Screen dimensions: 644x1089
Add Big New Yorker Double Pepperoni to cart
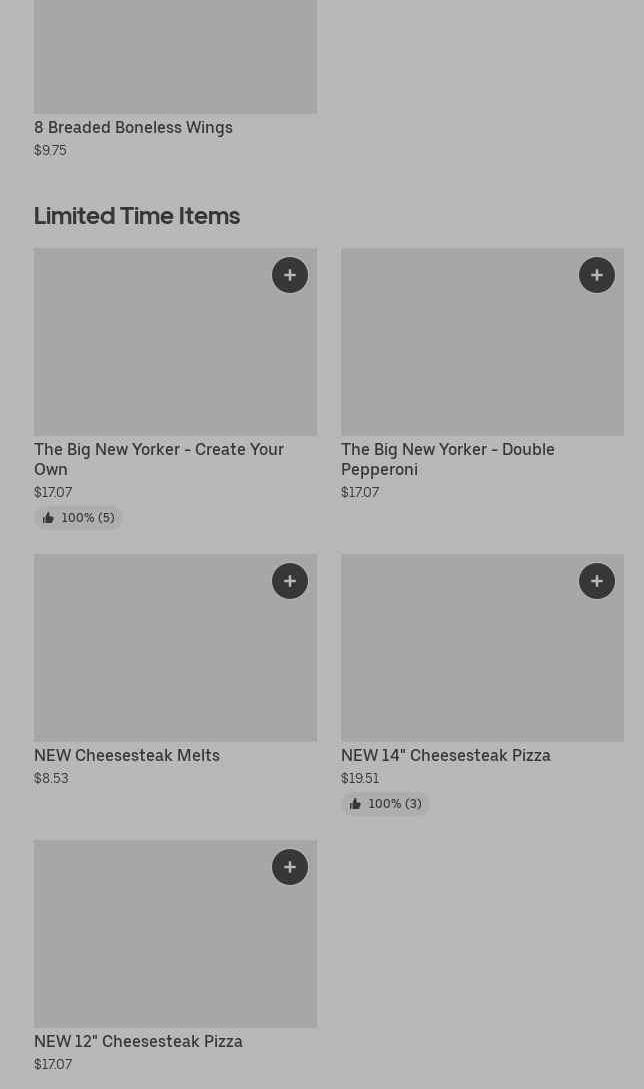[x=597, y=275]
